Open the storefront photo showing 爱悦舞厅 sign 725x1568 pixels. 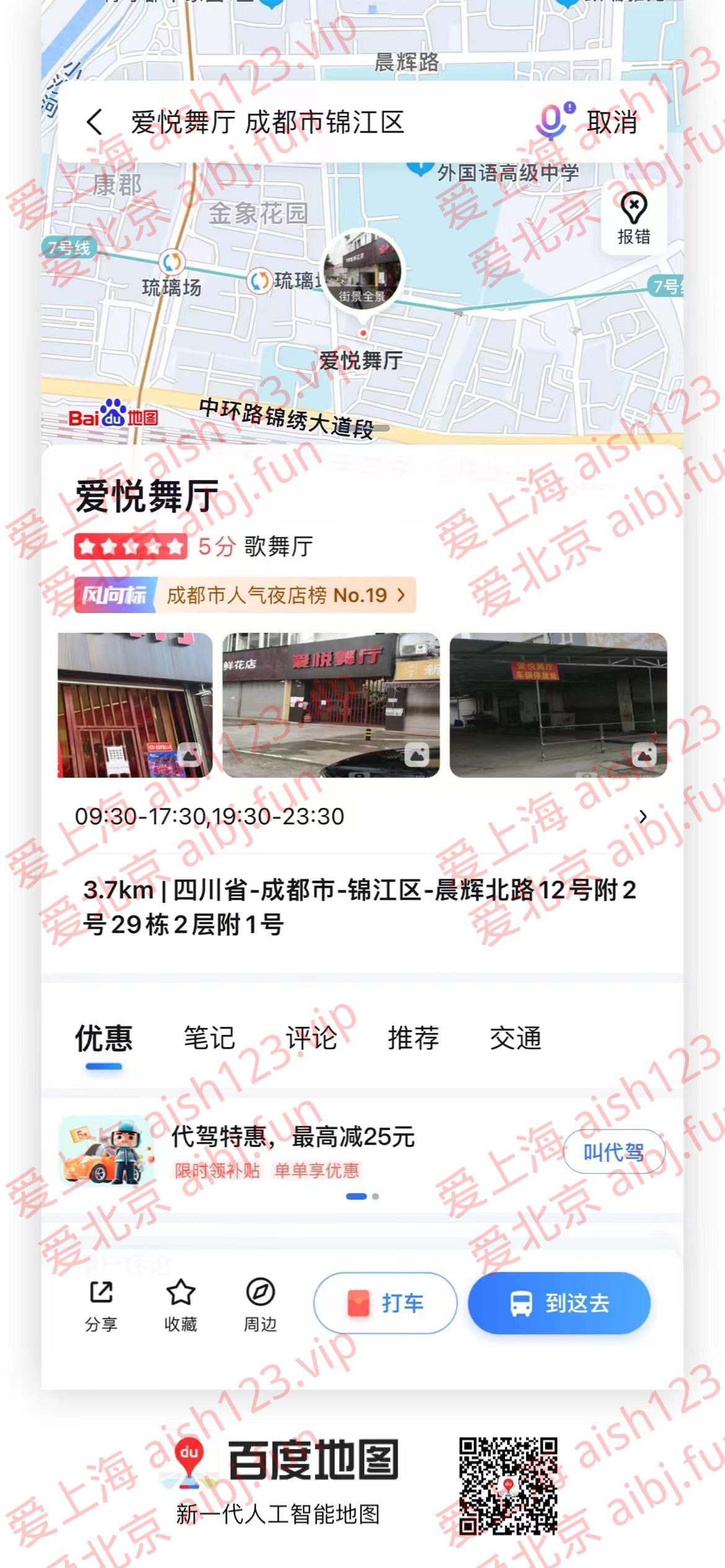pos(331,705)
